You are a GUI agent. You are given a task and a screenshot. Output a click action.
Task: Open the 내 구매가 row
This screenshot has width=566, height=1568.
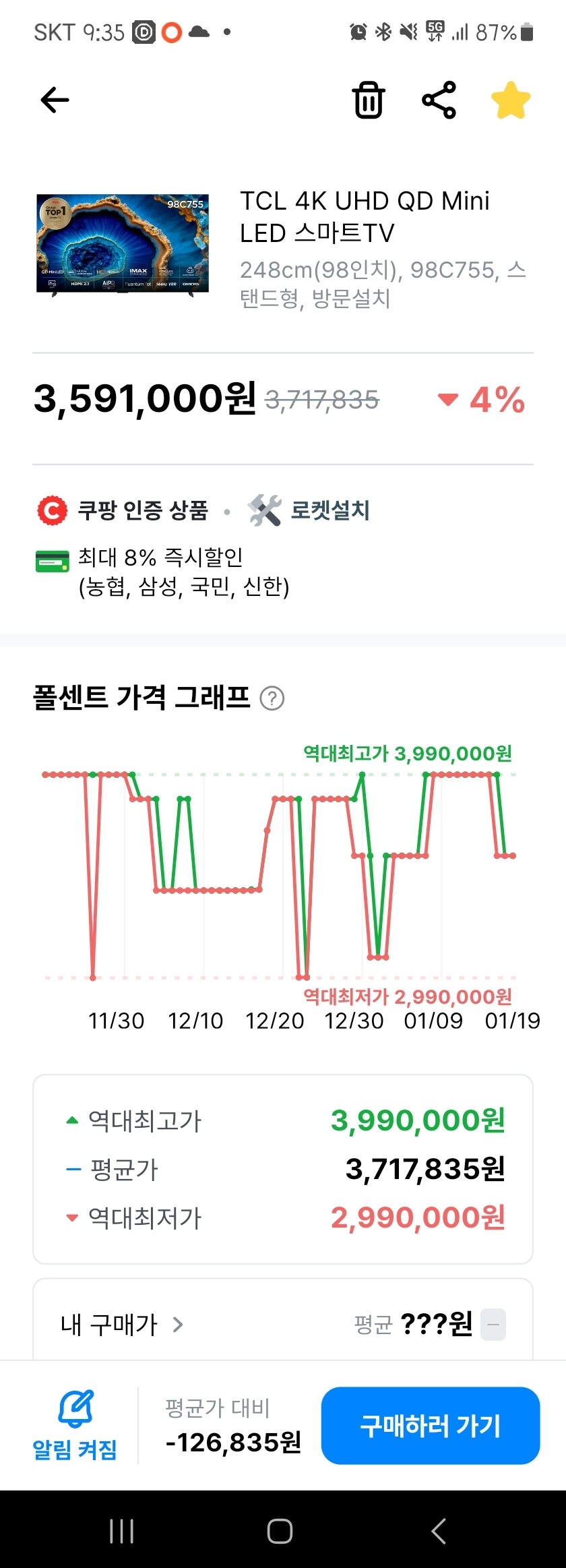[x=283, y=1324]
